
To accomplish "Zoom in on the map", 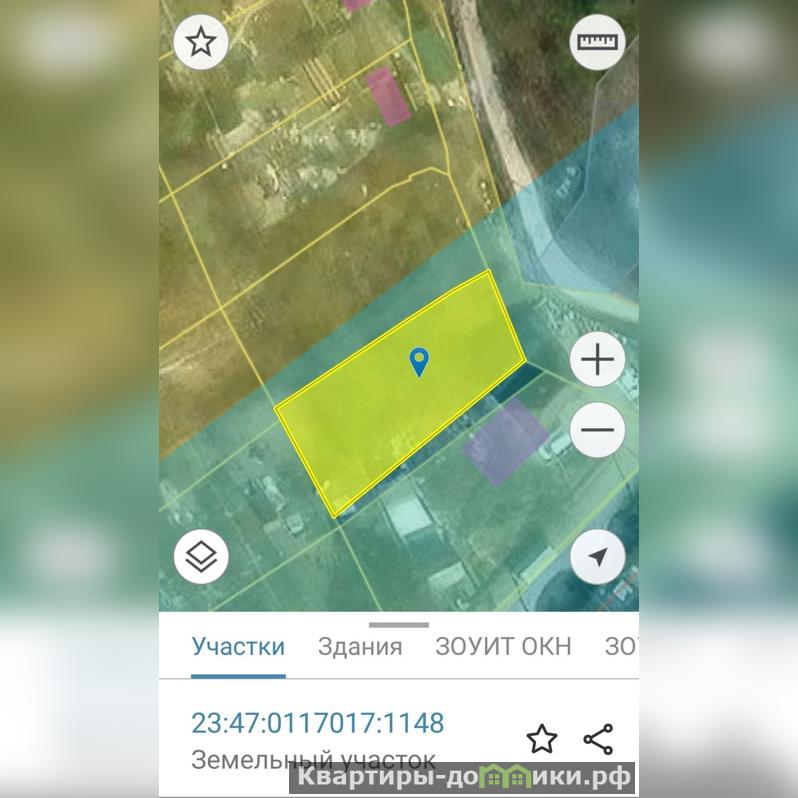I will (597, 360).
